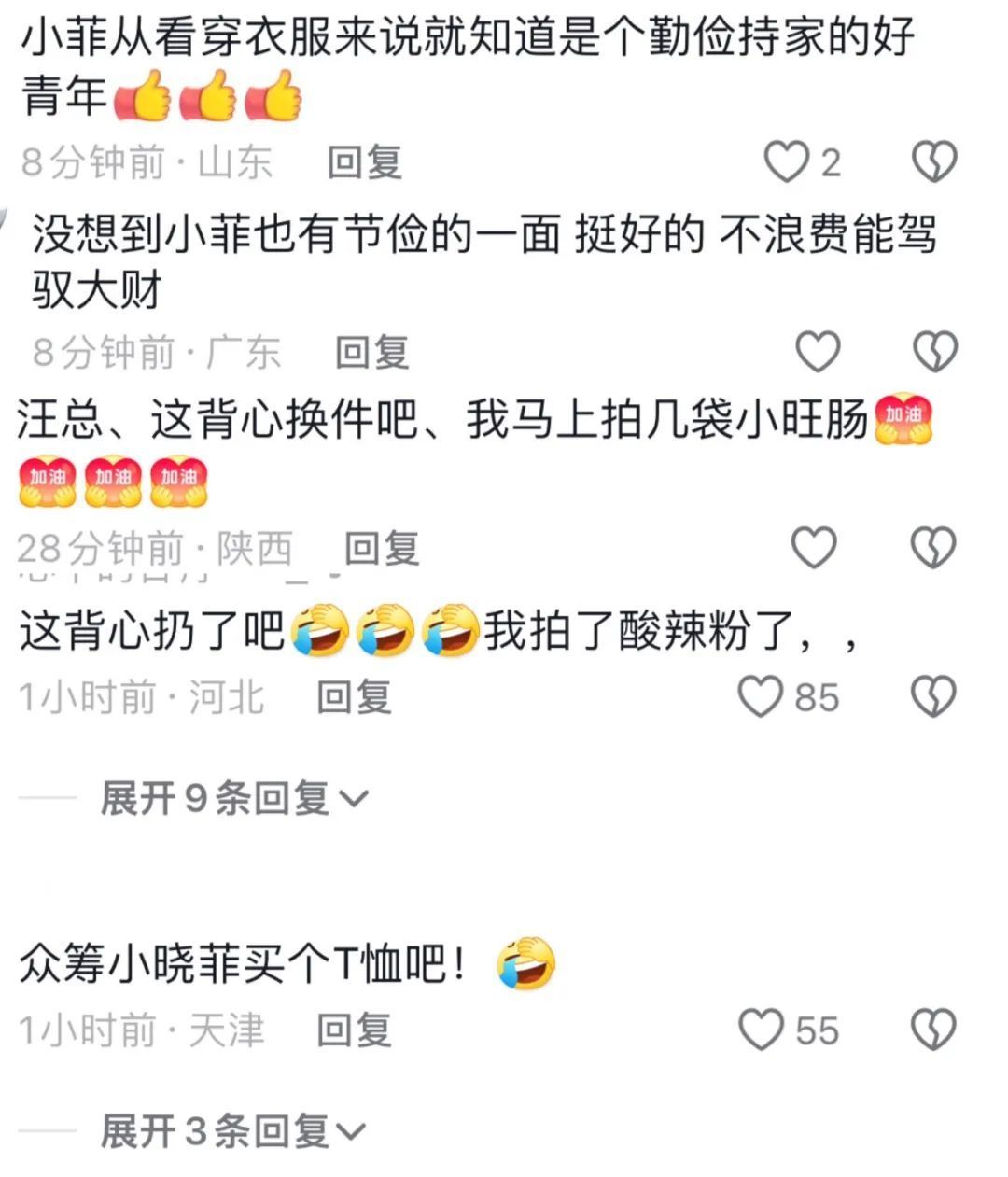Dislike the comment from 河北
The width and height of the screenshot is (1008, 1177).
(934, 697)
